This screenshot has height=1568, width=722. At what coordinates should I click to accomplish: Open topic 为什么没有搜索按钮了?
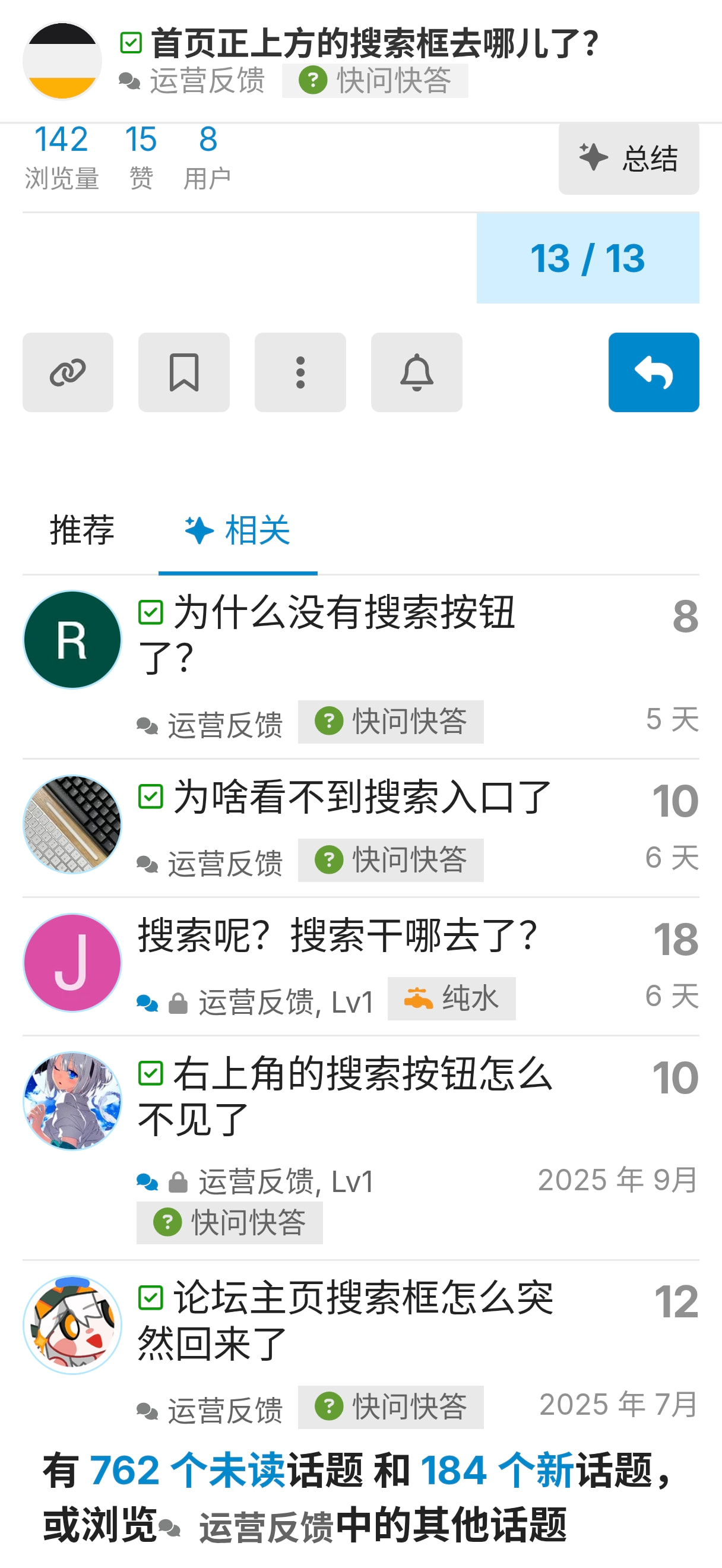coord(327,635)
